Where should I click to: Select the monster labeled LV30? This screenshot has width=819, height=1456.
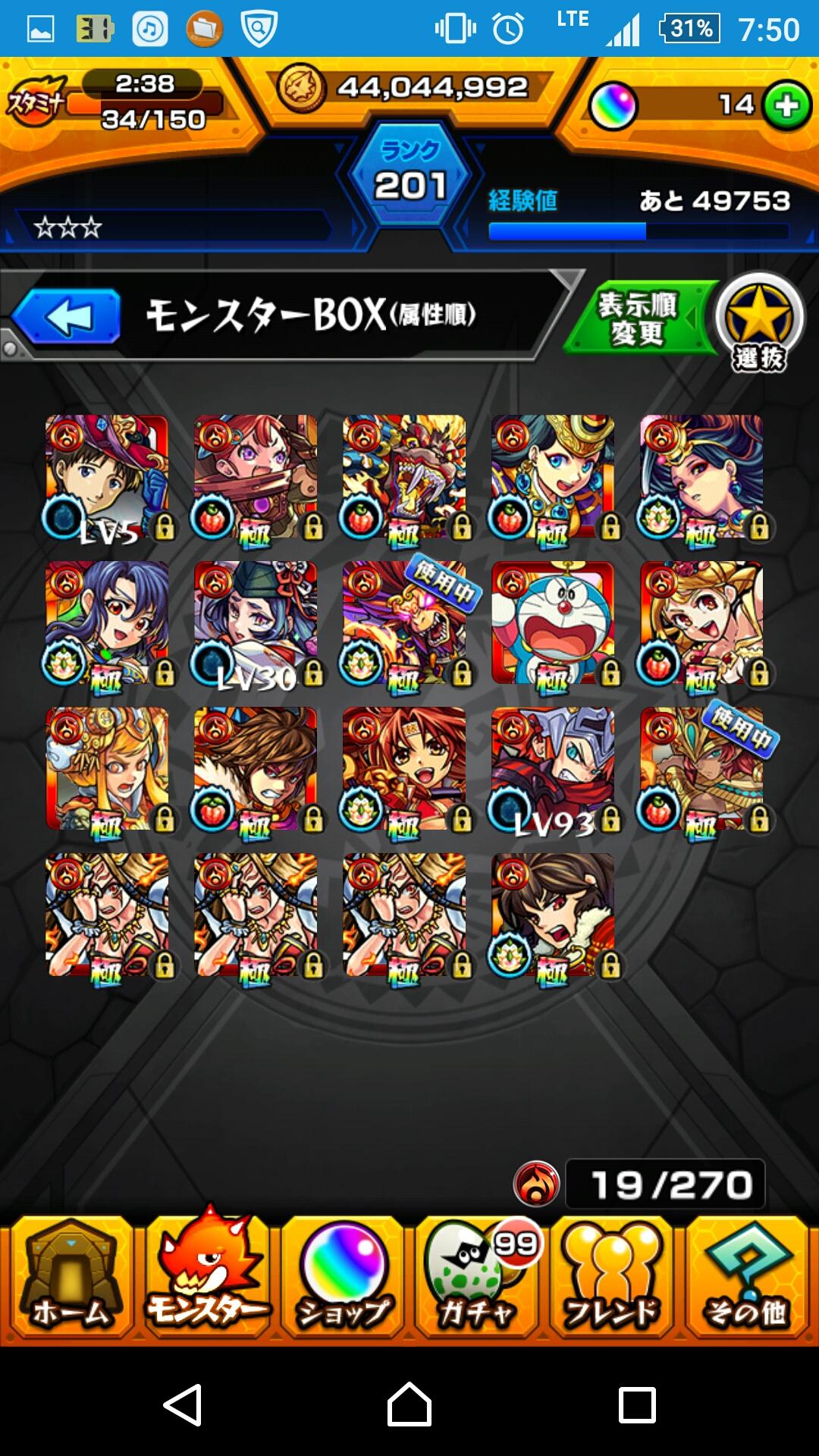[256, 623]
